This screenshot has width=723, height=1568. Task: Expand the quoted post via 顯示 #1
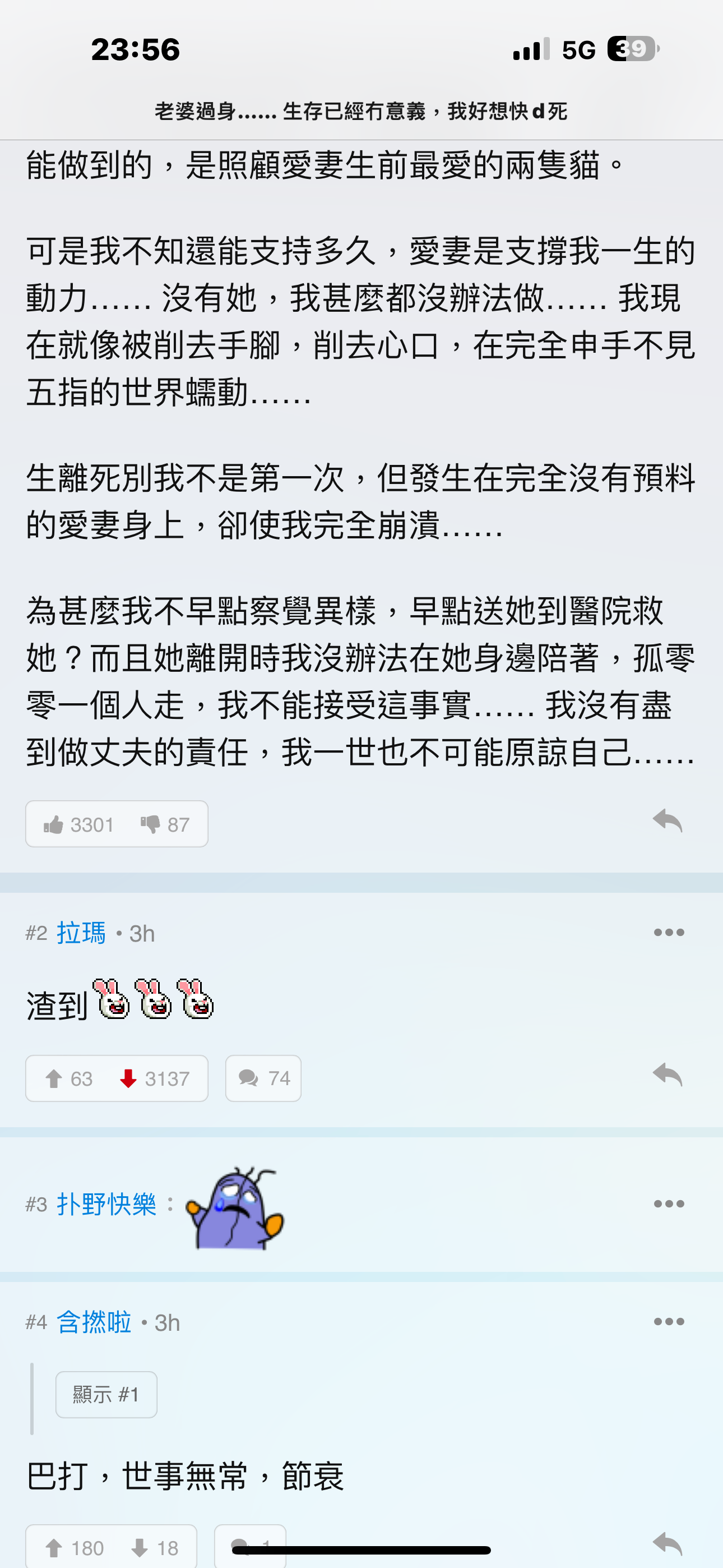(x=105, y=1395)
